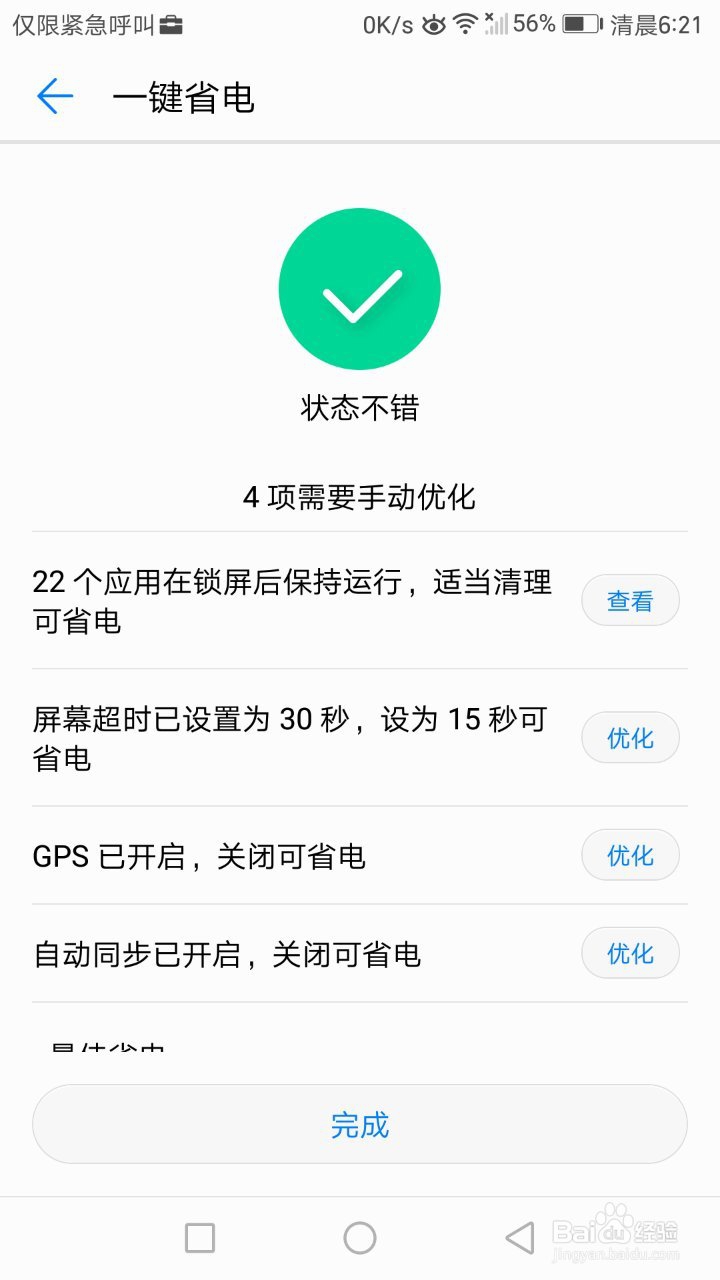Tap 优化 to set screen timeout to 15 seconds
Viewport: 720px width, 1280px height.
[x=630, y=738]
